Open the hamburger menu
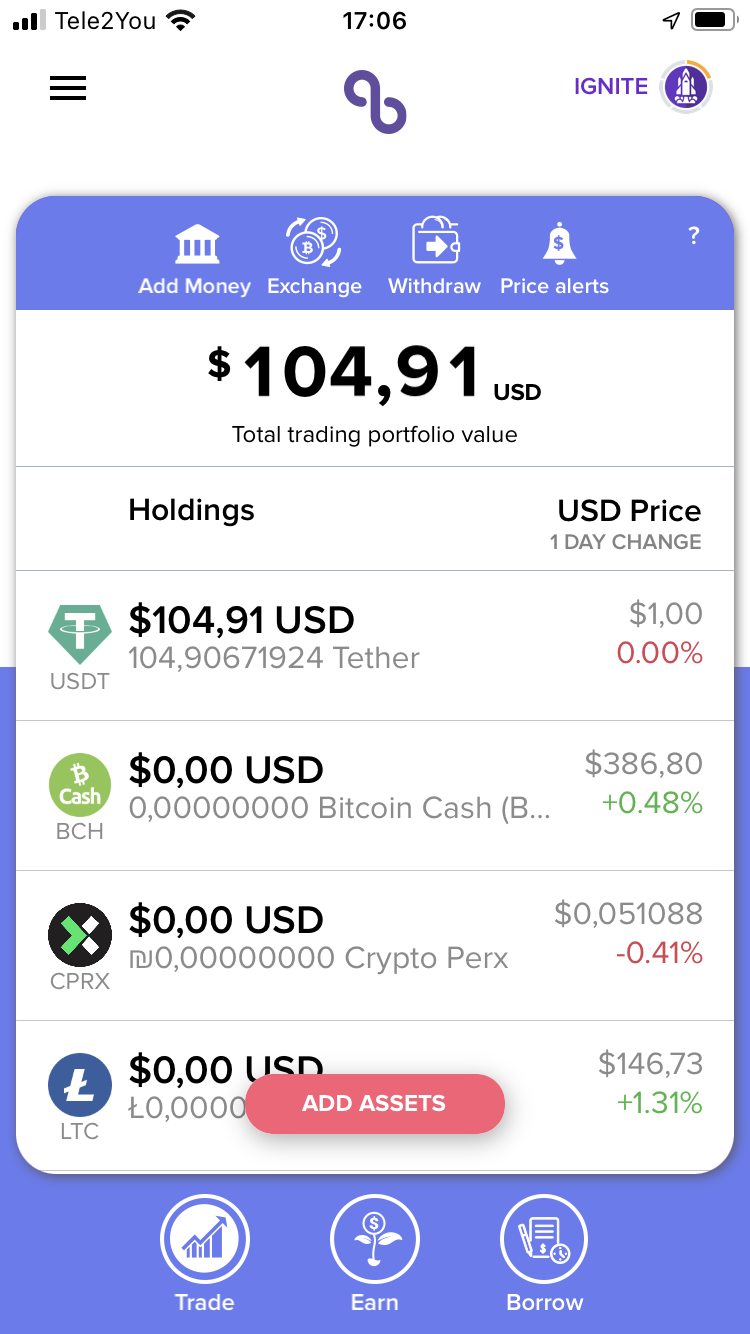The image size is (750, 1334). pos(68,88)
